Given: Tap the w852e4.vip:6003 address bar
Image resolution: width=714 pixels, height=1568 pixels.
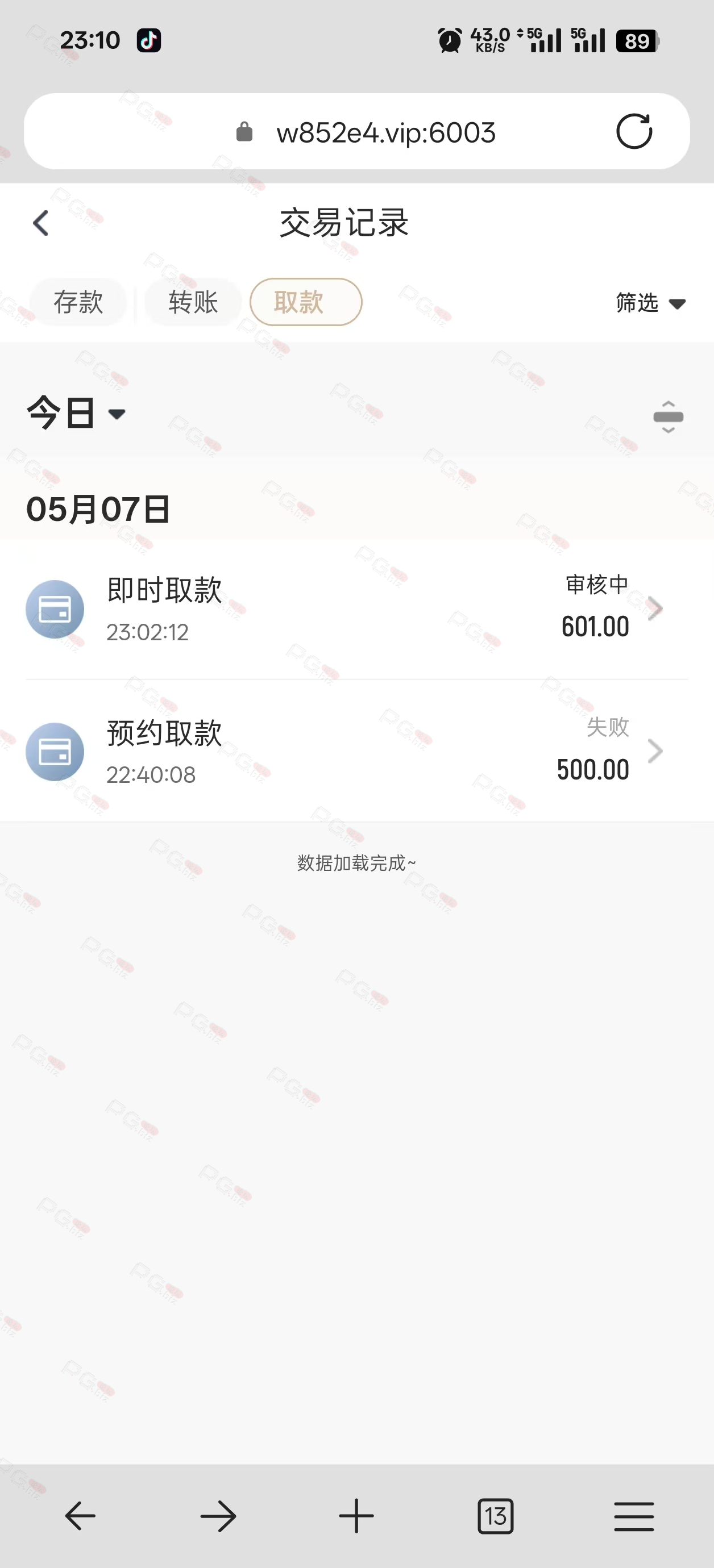Looking at the screenshot, I should tap(357, 131).
